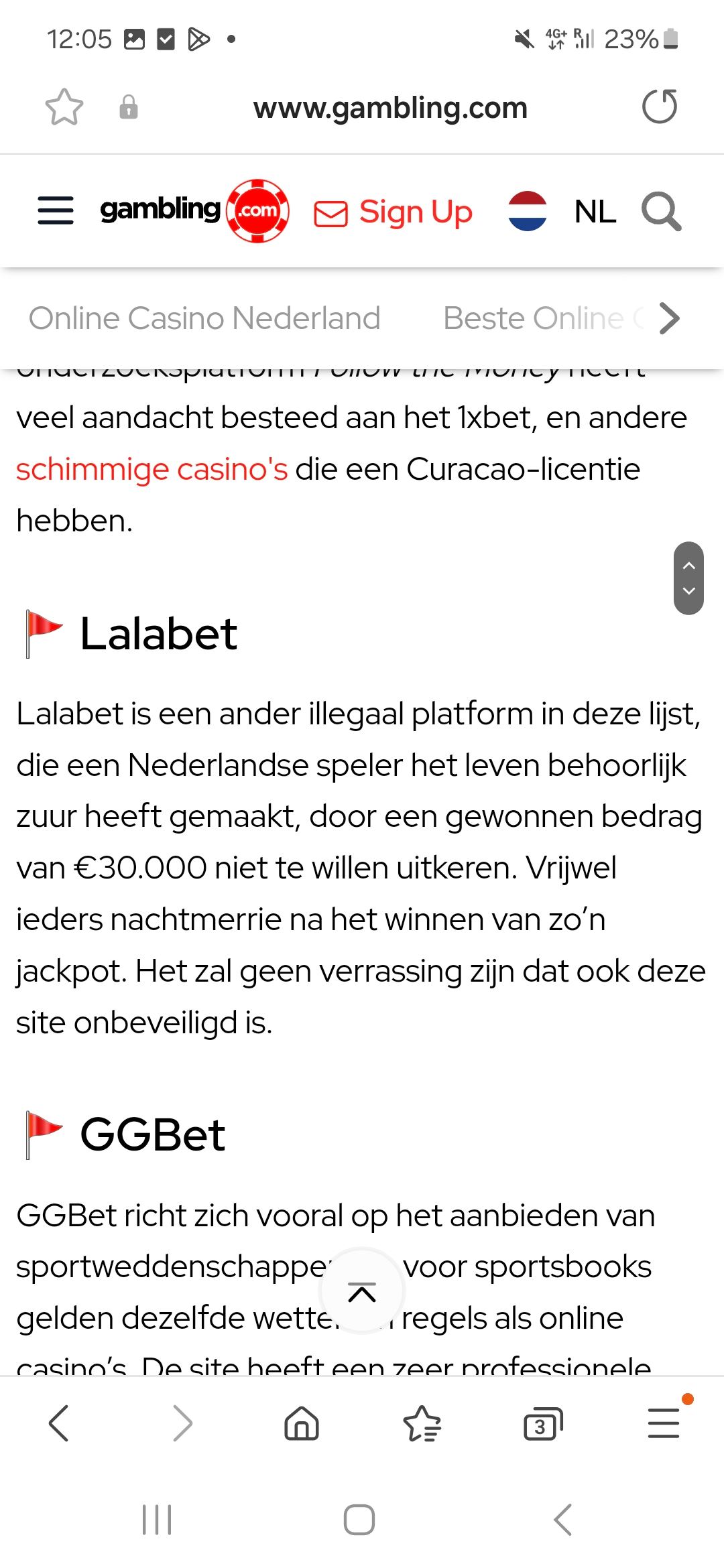Image resolution: width=724 pixels, height=1568 pixels.
Task: Go back to the previous page
Action: (x=59, y=1423)
